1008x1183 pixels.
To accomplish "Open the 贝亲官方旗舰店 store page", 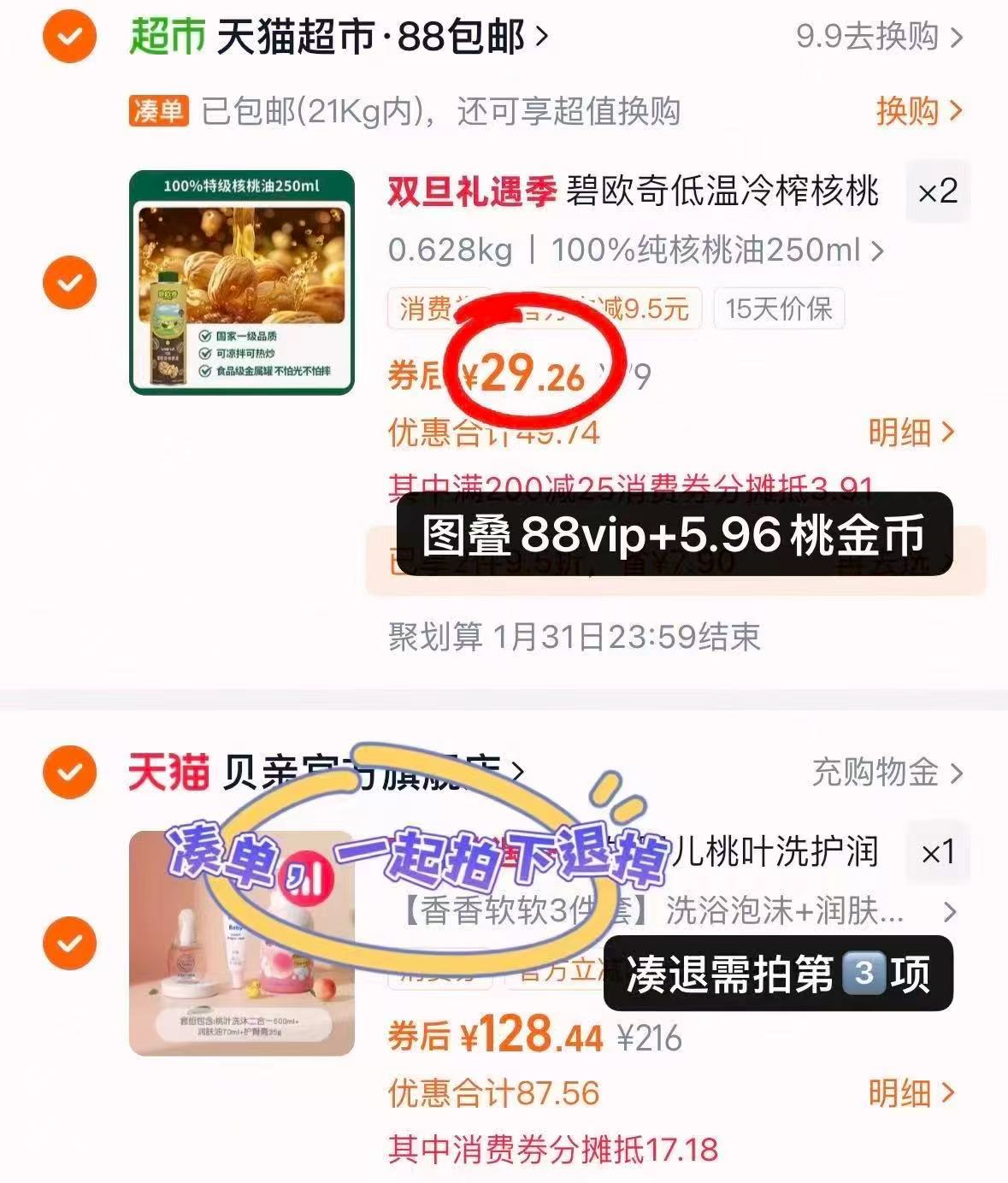I will coord(359,770).
